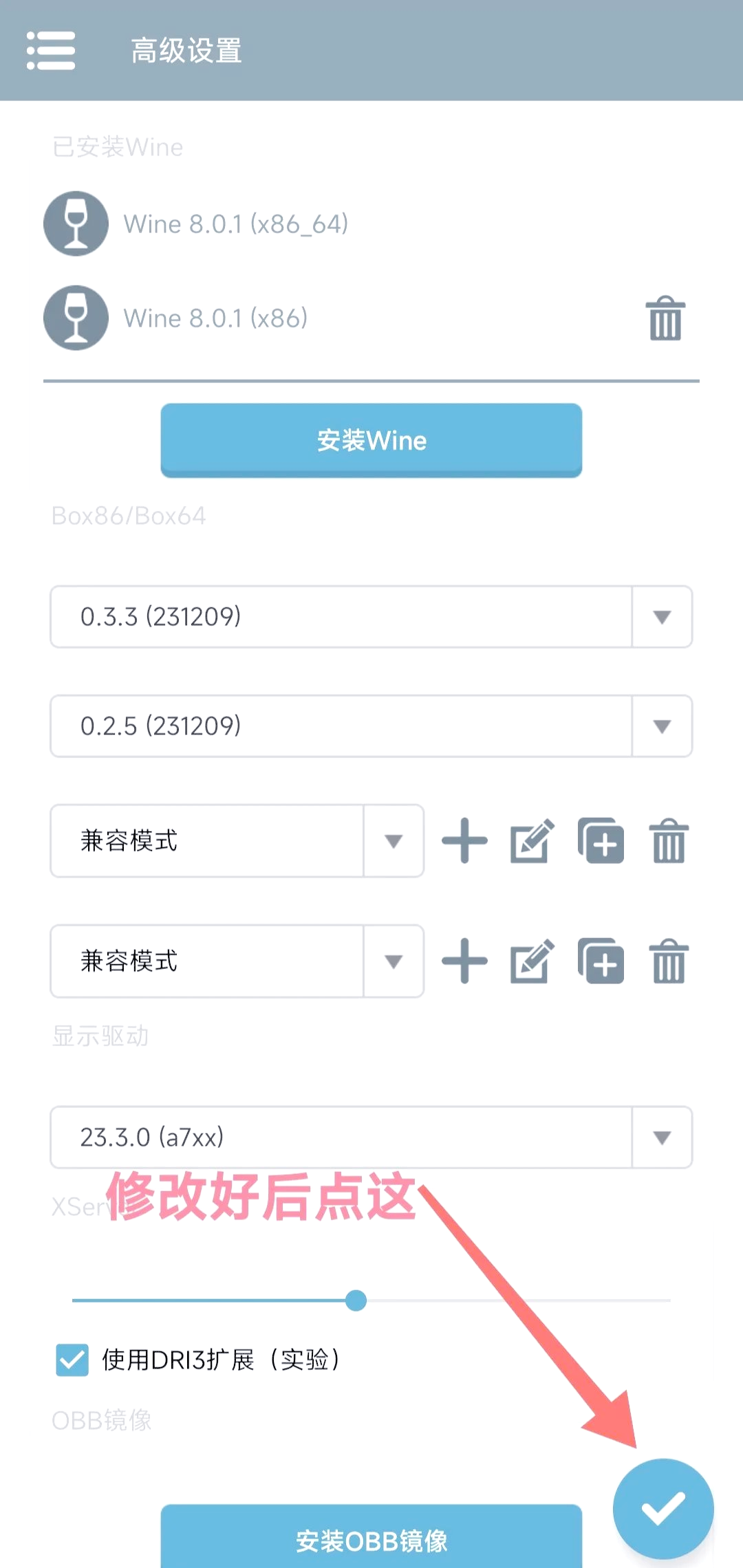Adjust the XServer resolution slider handle
743x1568 pixels.
pos(356,1300)
